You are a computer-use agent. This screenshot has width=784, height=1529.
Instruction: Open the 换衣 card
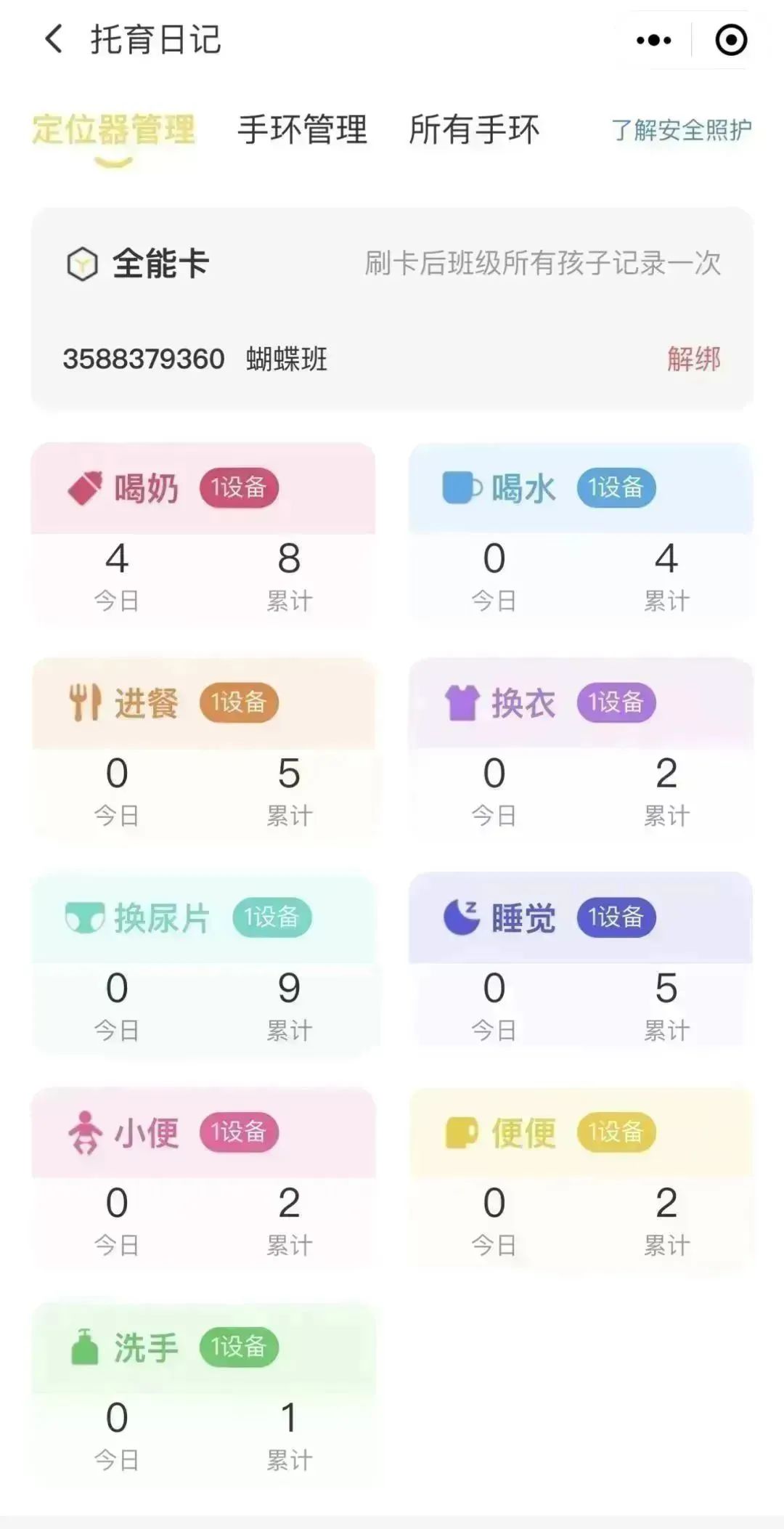(x=581, y=747)
